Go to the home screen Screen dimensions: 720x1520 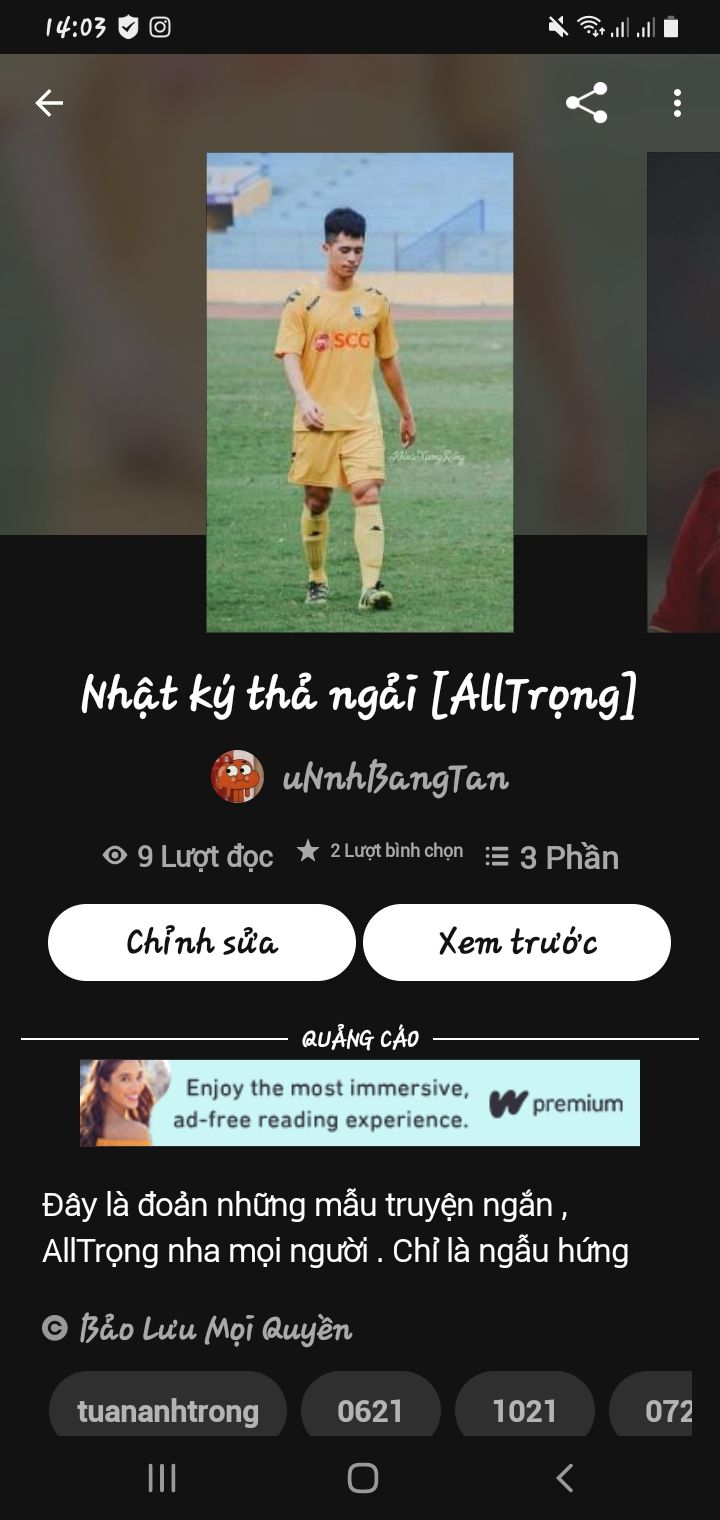pos(362,1477)
